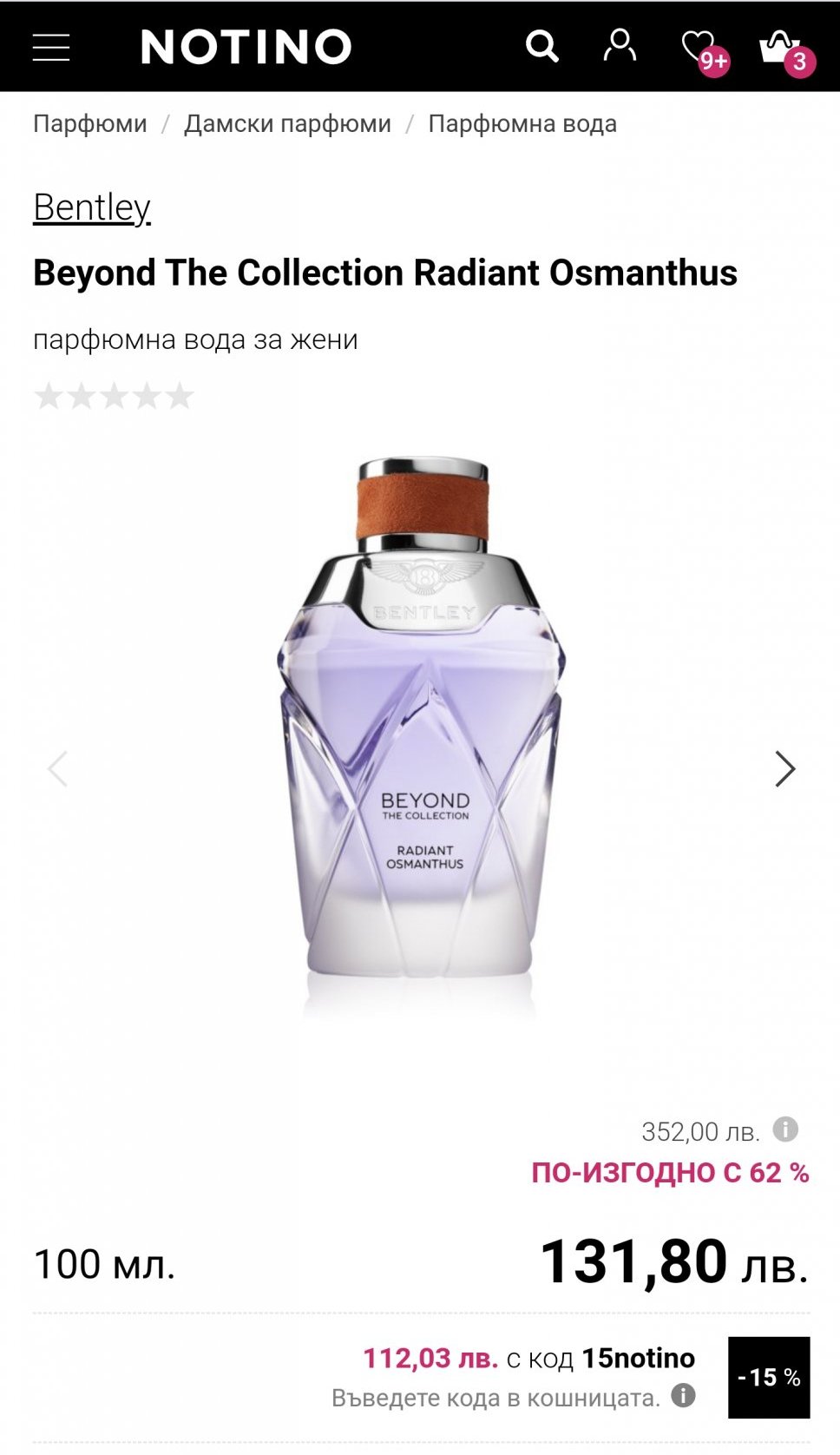Open the shopping basket
Screen dimensions: 840x1455
point(778,47)
